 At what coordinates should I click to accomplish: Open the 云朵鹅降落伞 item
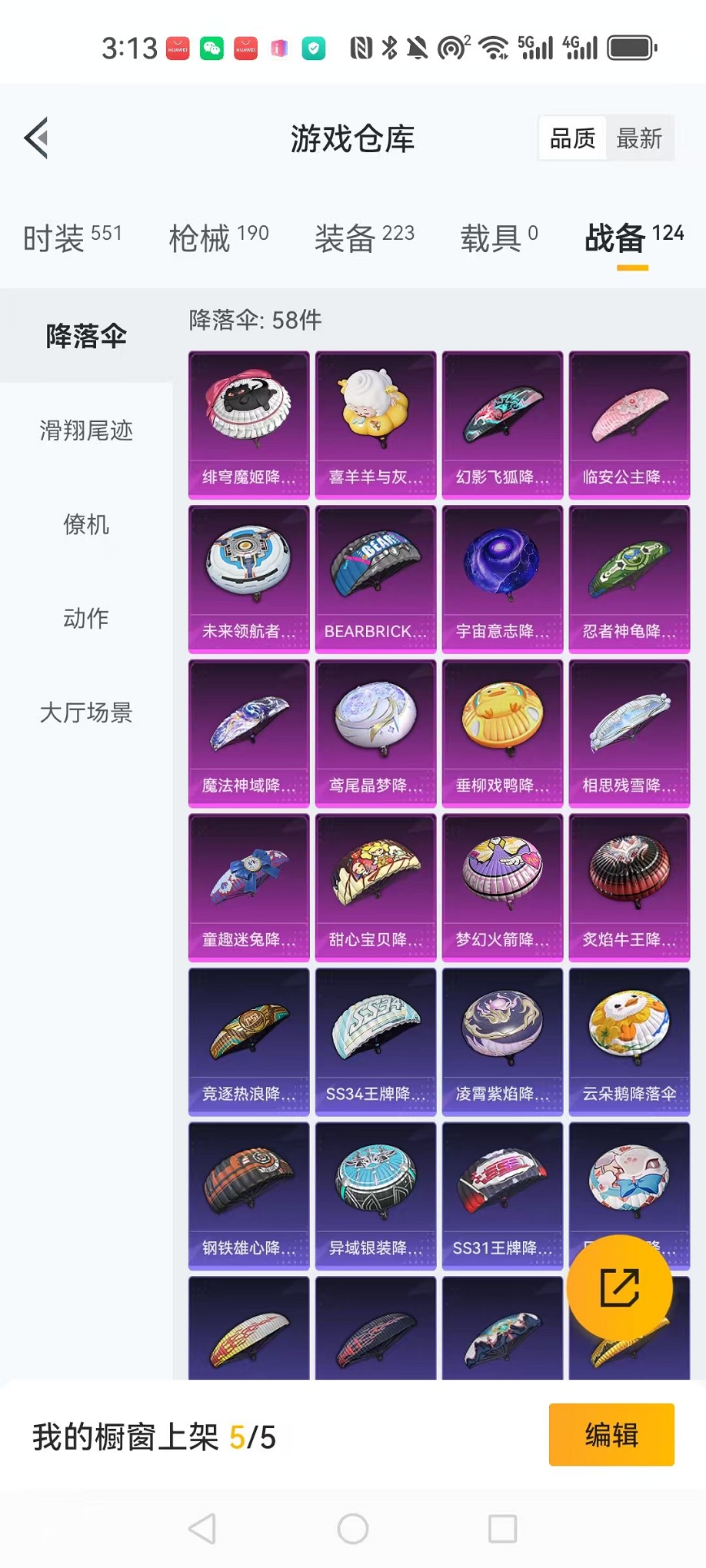(x=630, y=1041)
